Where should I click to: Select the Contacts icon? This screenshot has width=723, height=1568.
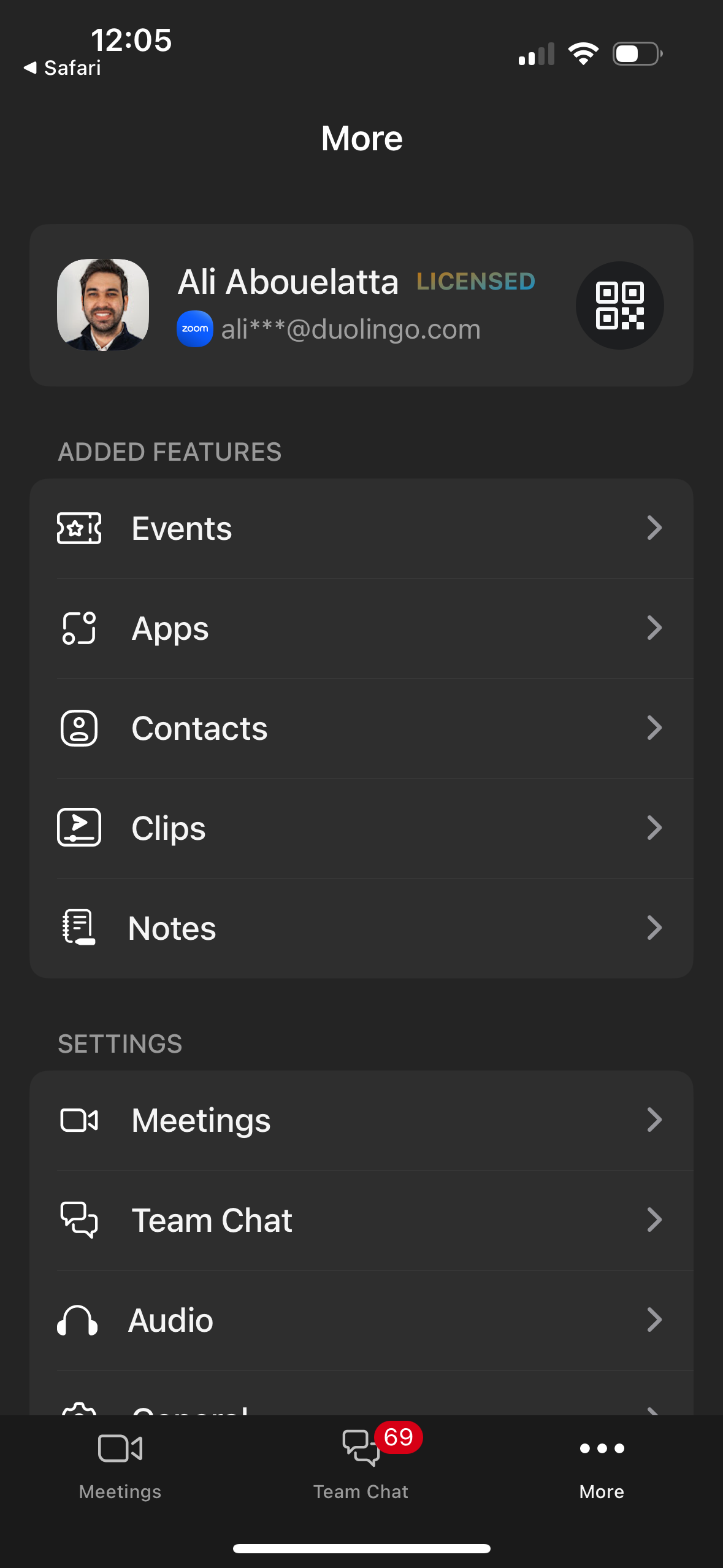click(80, 728)
